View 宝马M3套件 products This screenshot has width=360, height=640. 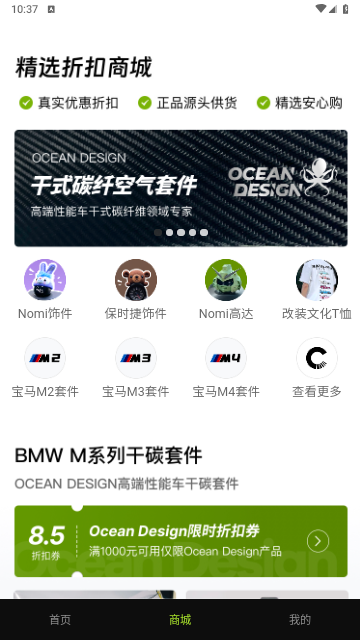(136, 368)
